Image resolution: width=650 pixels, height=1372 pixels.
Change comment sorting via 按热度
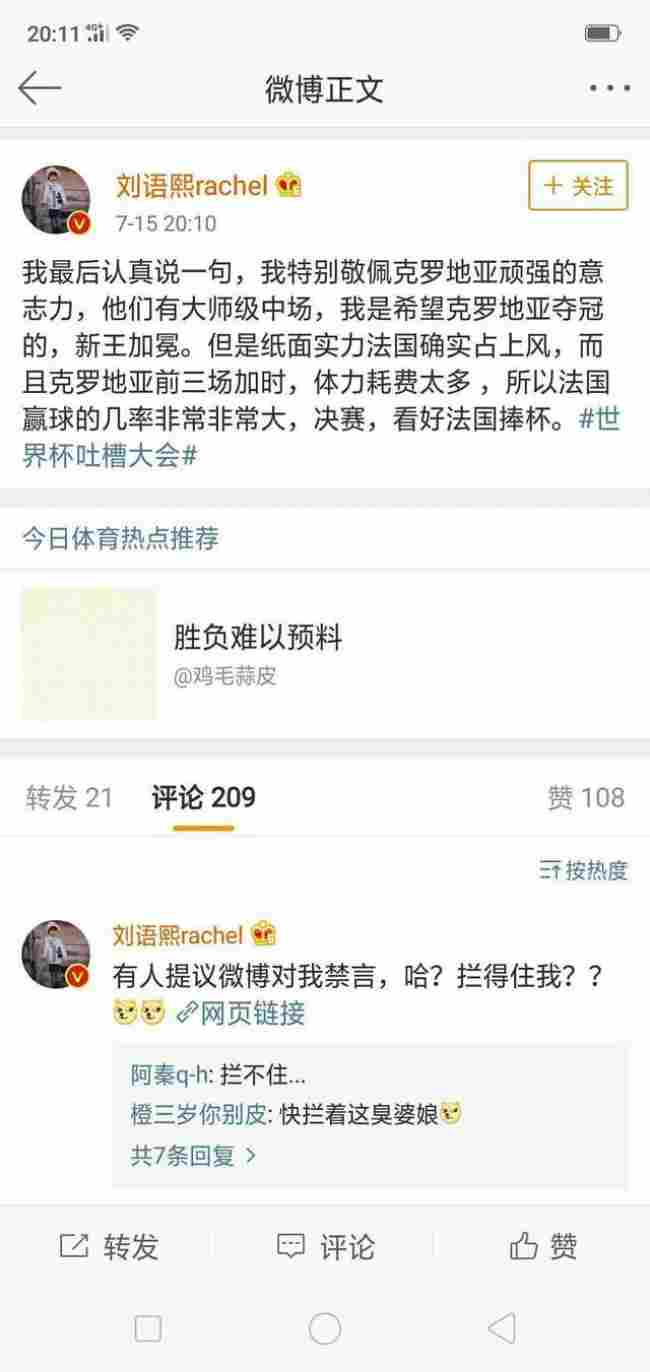pyautogui.click(x=584, y=870)
